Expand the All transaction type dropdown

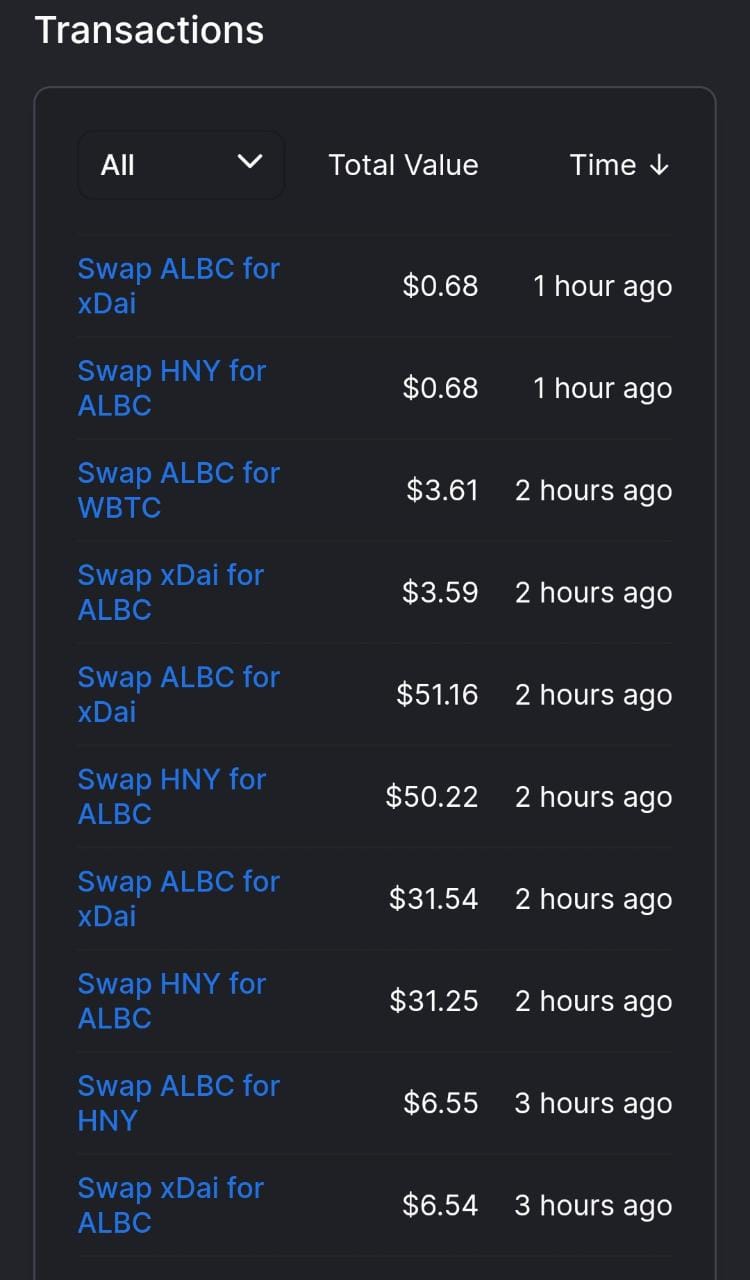(181, 165)
